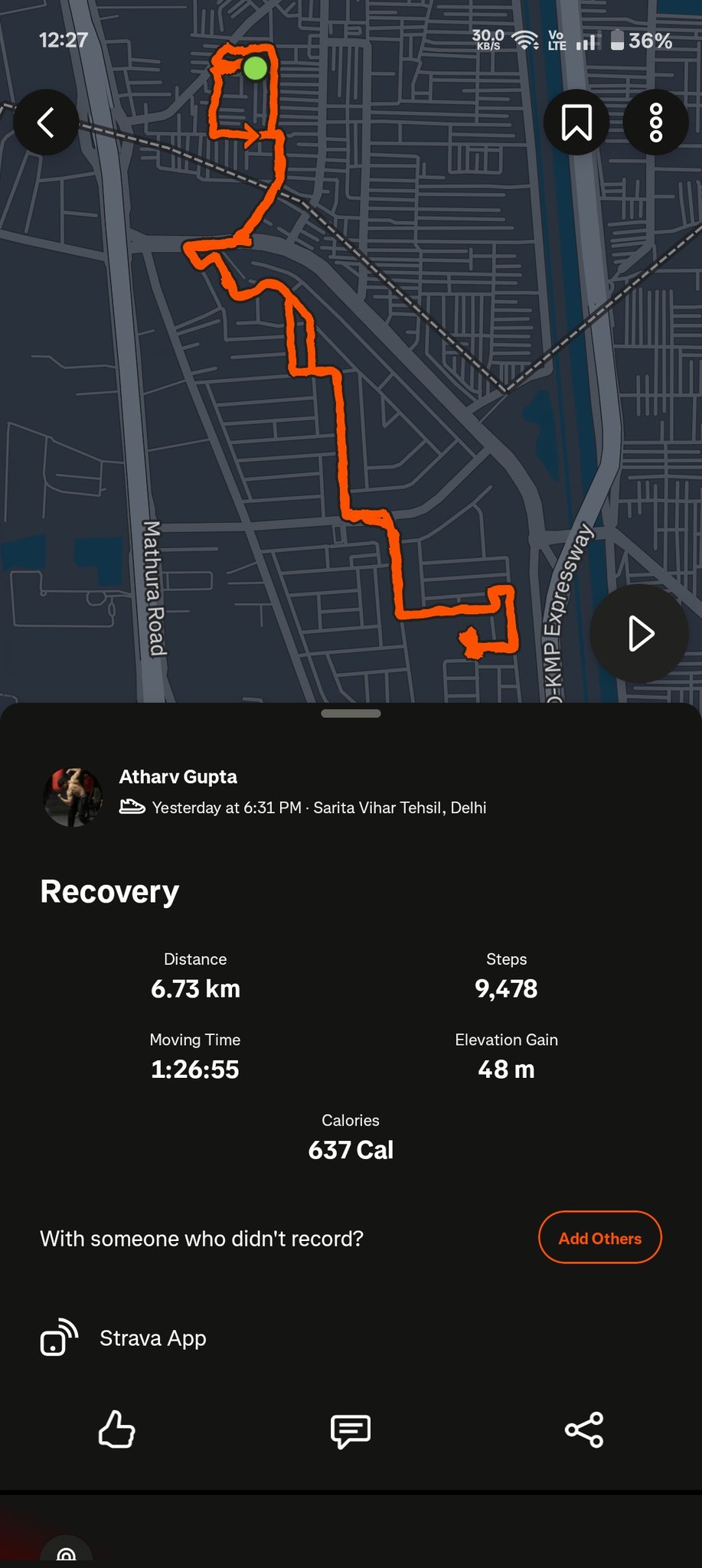Go back using the arrow button
This screenshot has height=1568, width=702.
tap(46, 122)
